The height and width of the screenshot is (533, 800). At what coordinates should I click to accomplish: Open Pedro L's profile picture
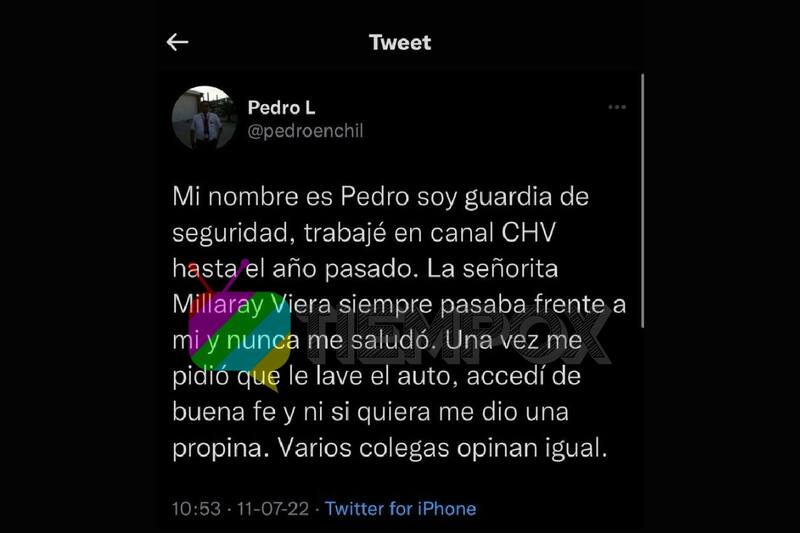(x=204, y=118)
